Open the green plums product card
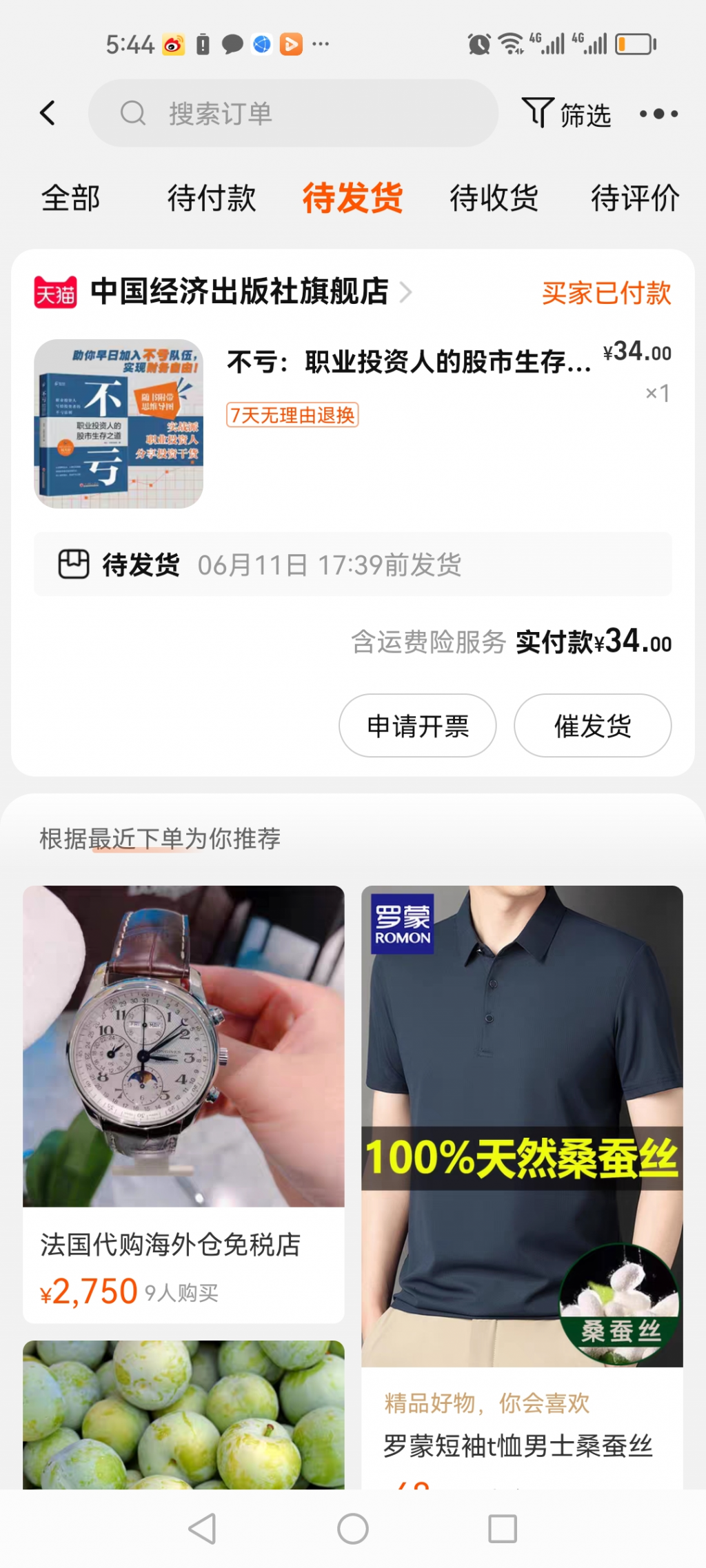This screenshot has height=1568, width=706. point(183,1413)
